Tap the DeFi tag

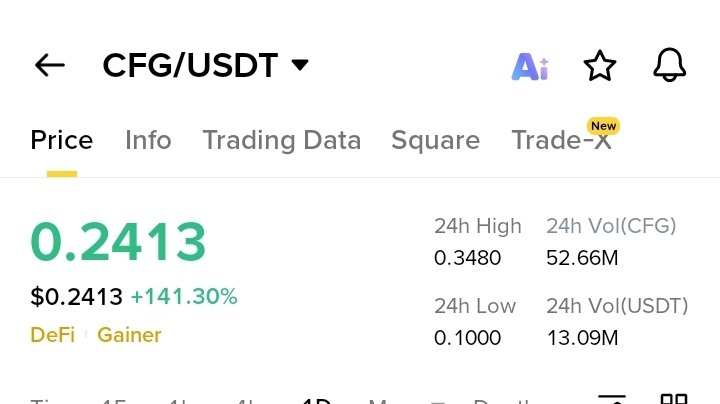click(52, 335)
